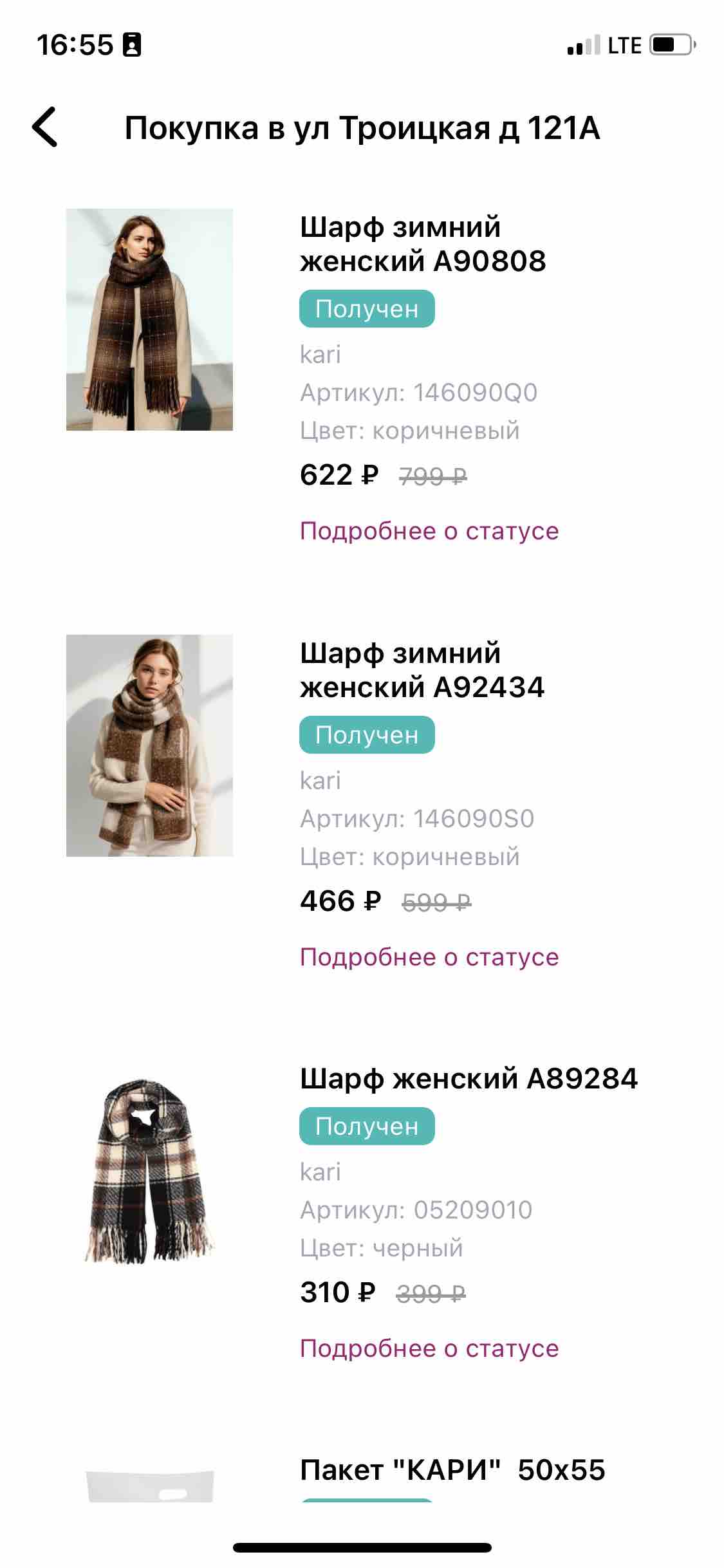The width and height of the screenshot is (724, 1568).
Task: Open status details for scarf A90808
Action: (x=429, y=530)
